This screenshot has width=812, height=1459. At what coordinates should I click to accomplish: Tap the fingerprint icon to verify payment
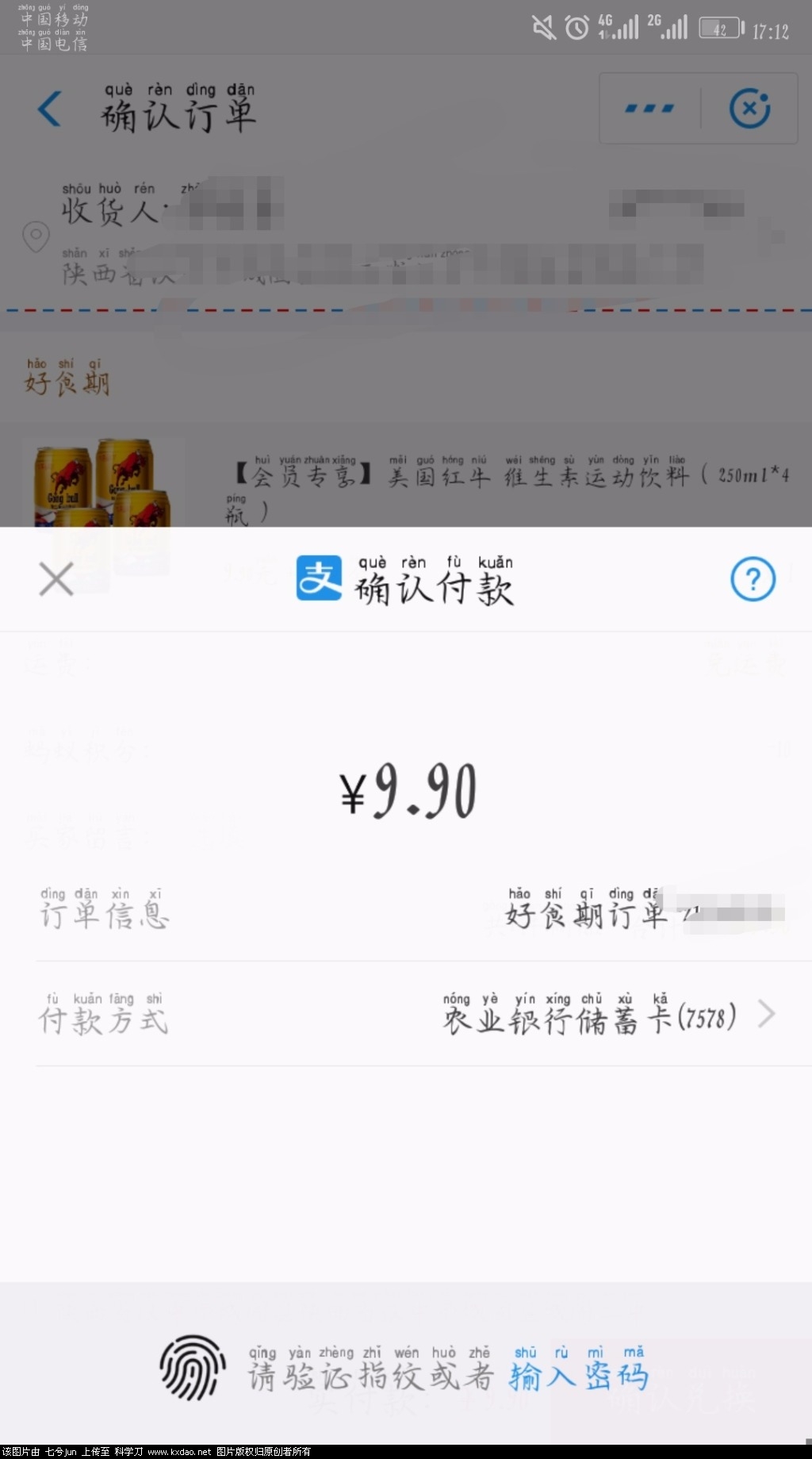coord(192,1367)
